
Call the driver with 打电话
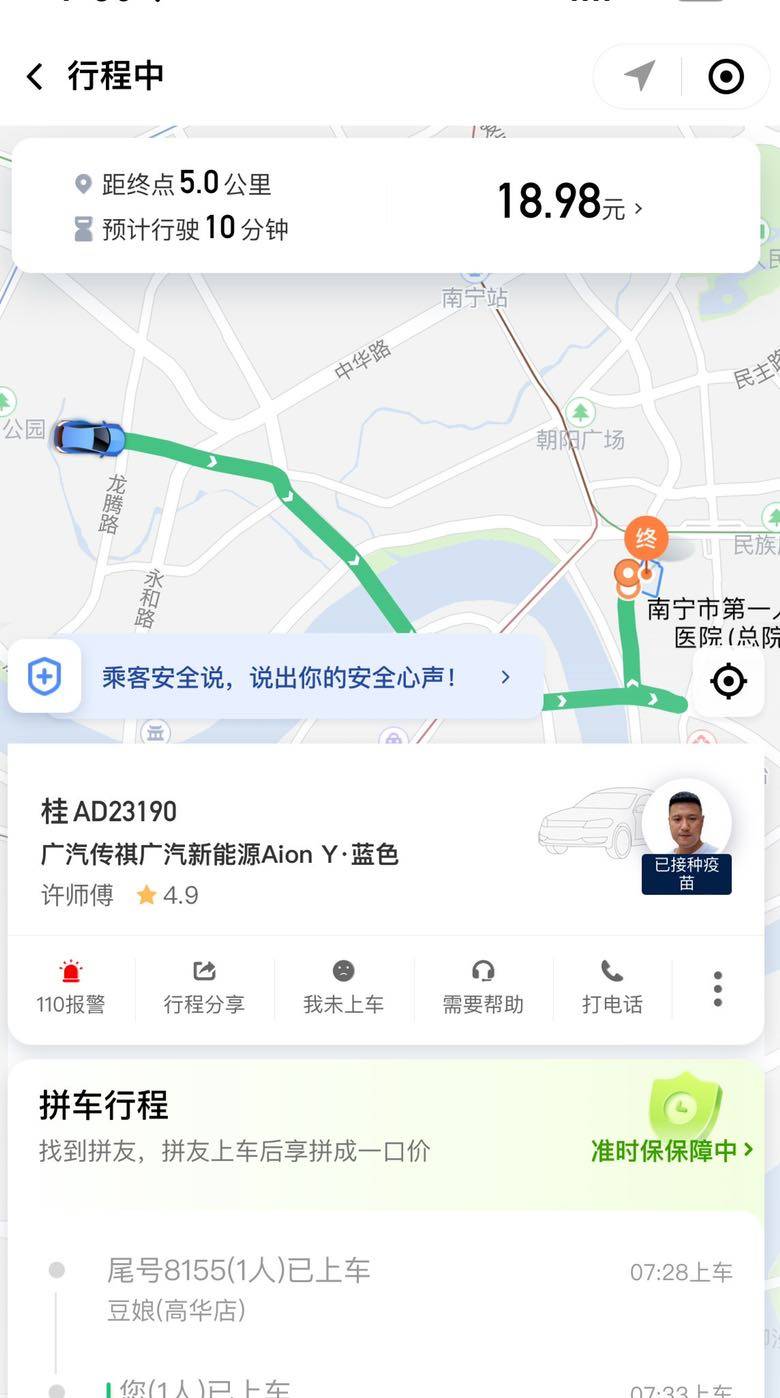coord(612,988)
